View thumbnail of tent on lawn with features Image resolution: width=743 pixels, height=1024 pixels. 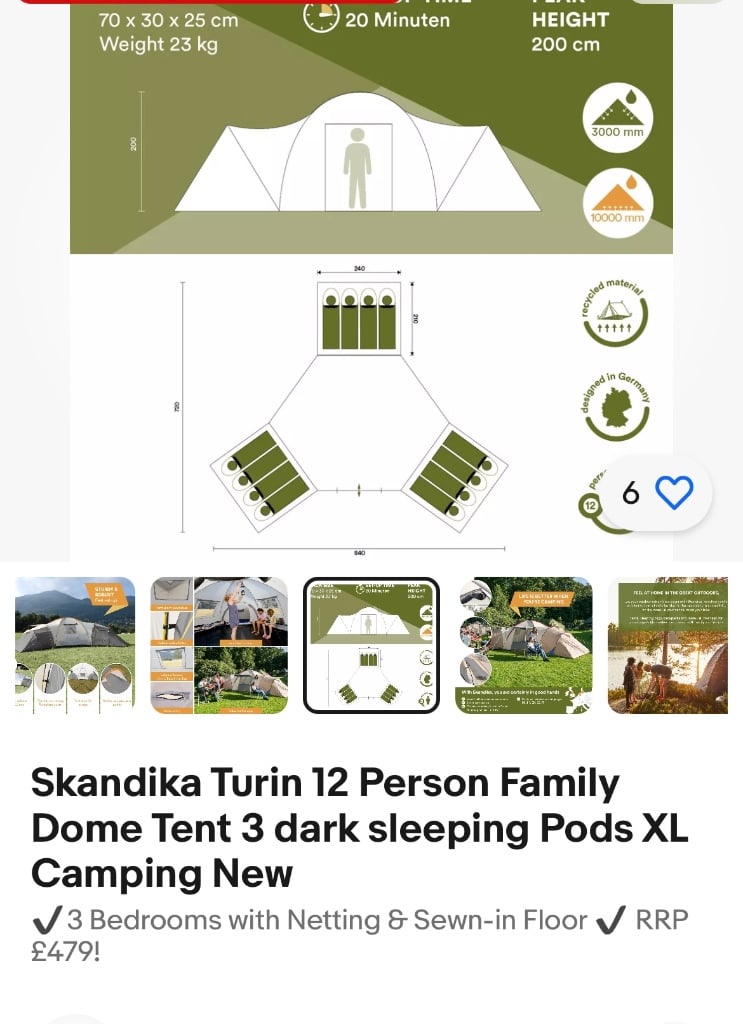tap(524, 645)
